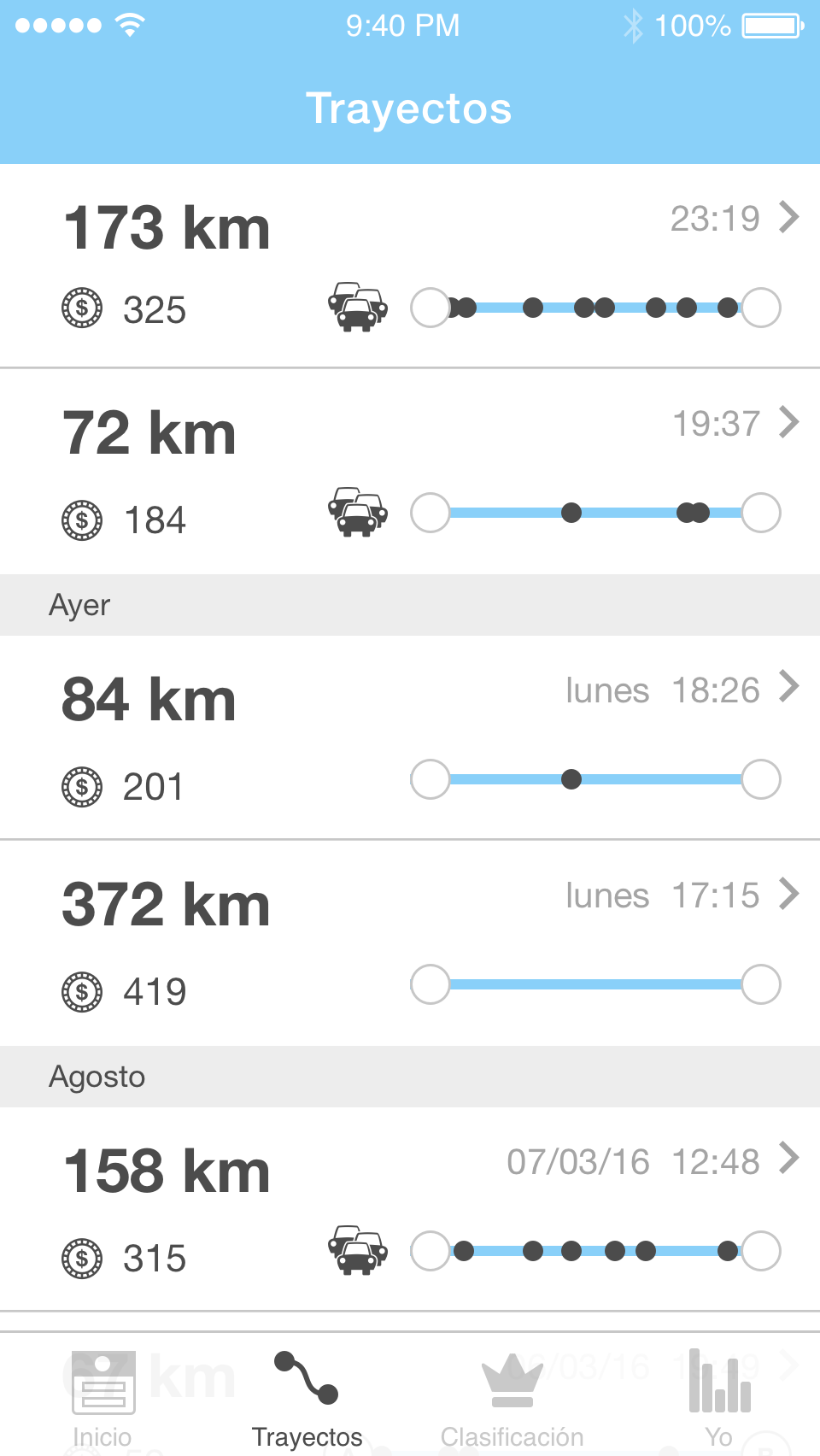The image size is (820, 1456).
Task: Open the Yo tab
Action: [x=718, y=1397]
